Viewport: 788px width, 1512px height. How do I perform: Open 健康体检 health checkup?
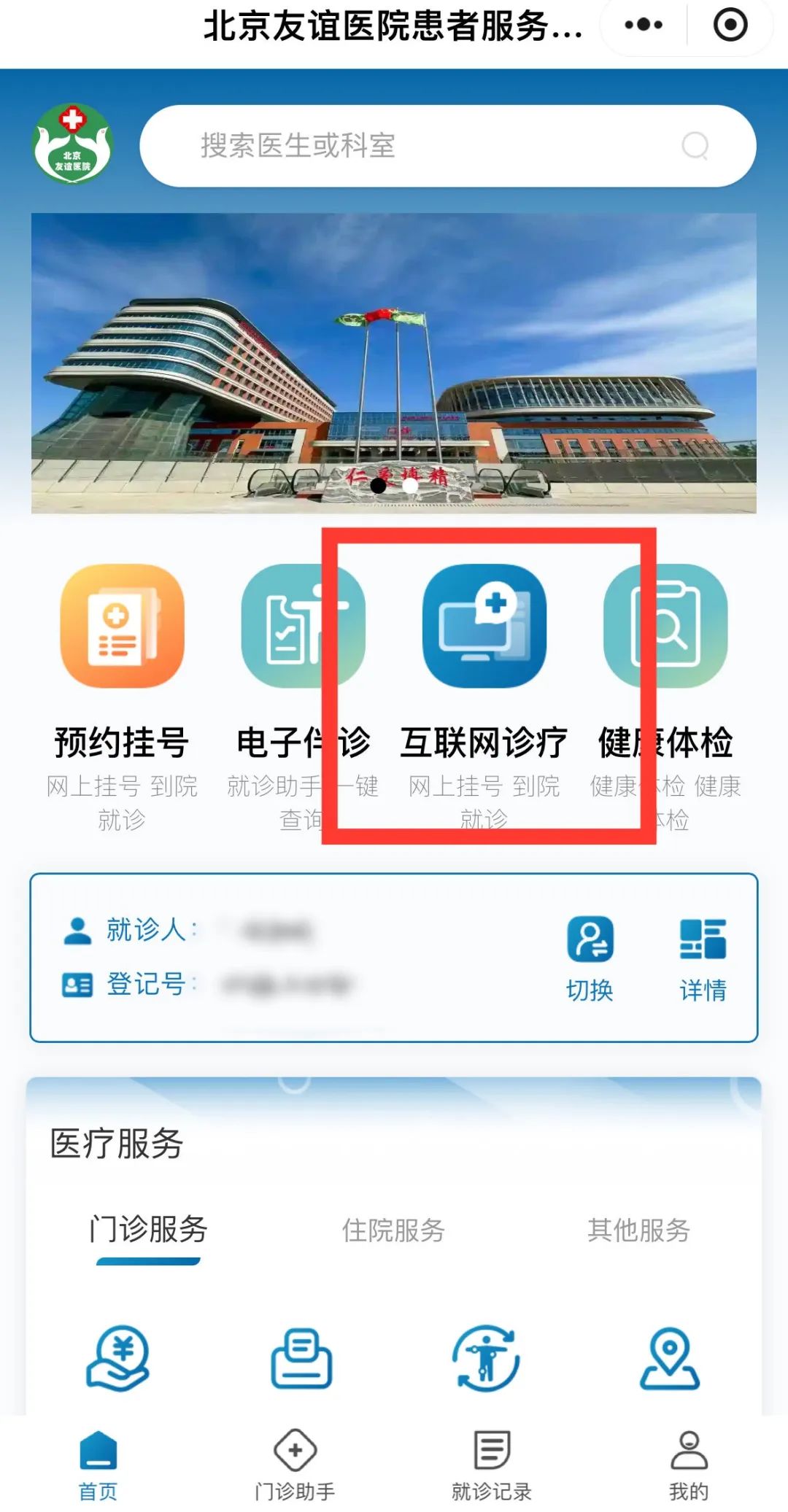pos(665,698)
